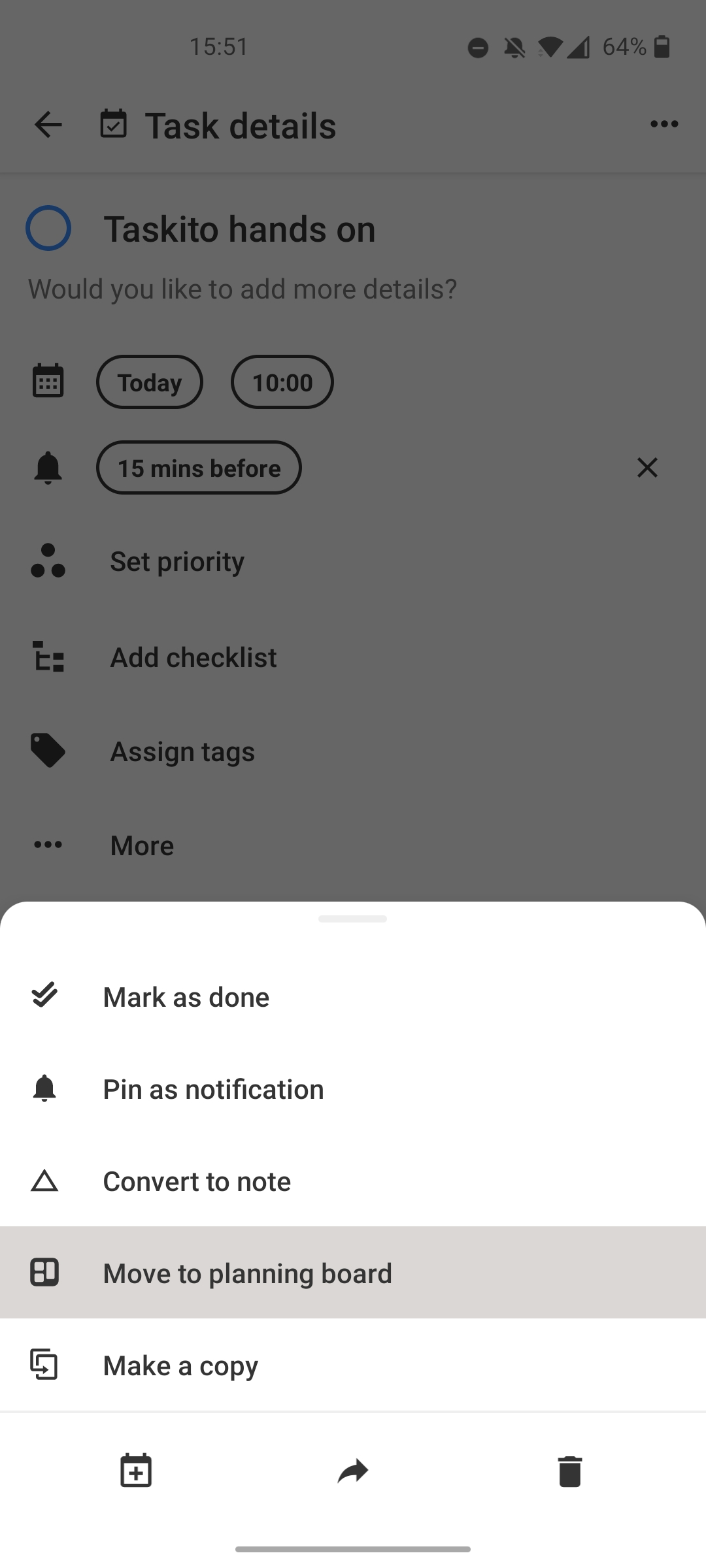Screen dimensions: 706x1568
Task: Mark Taskito hands on as complete via circle
Action: (x=47, y=228)
